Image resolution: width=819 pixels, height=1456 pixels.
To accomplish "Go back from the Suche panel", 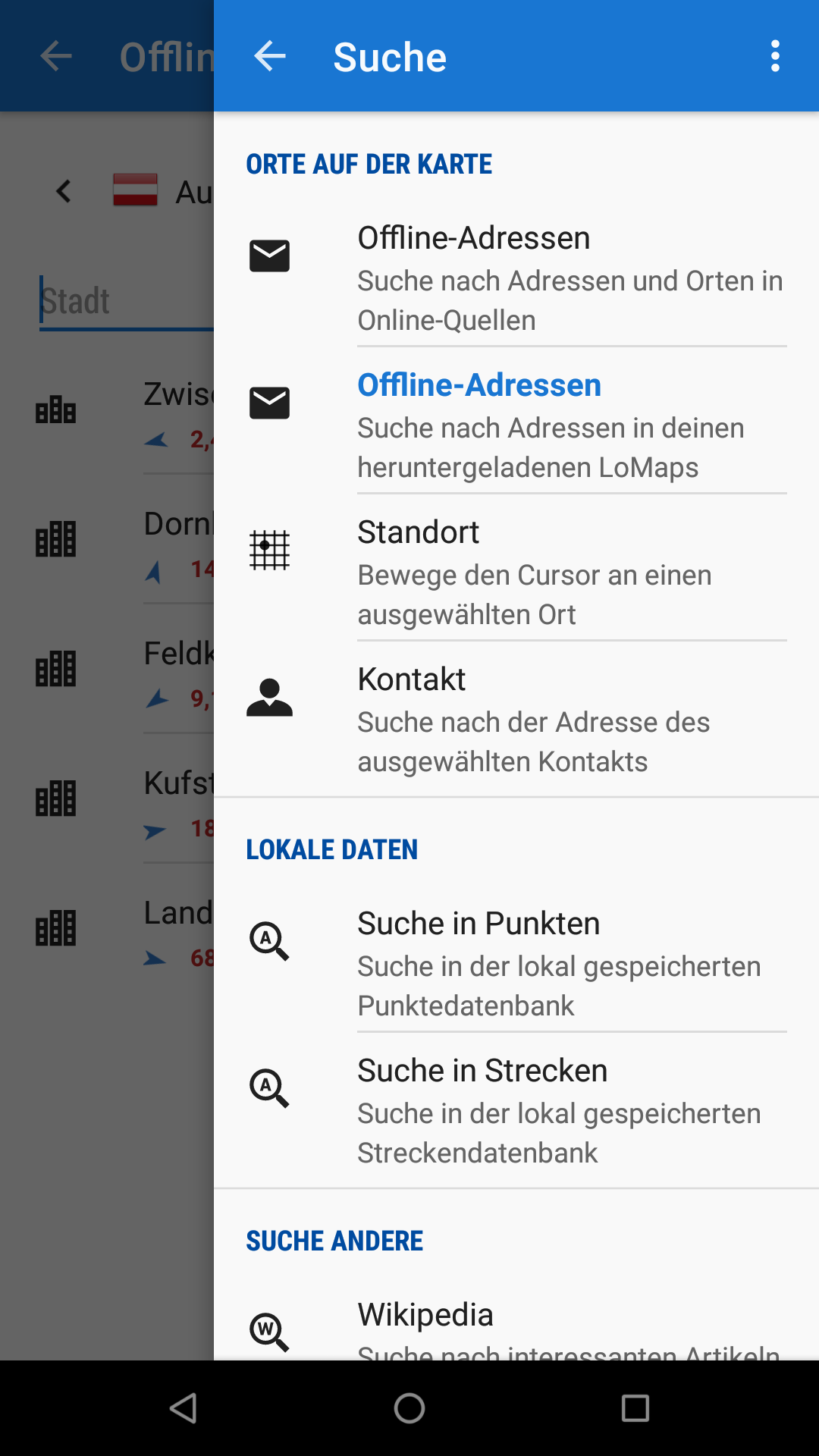I will 270,56.
